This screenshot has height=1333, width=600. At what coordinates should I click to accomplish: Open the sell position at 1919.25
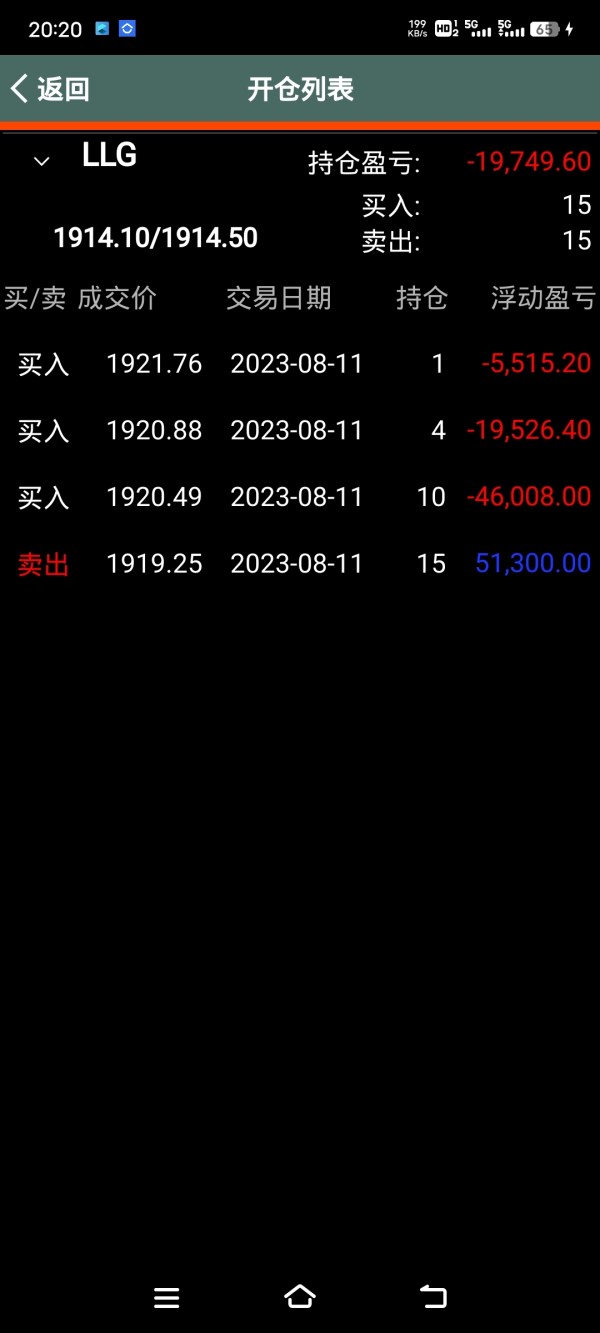(300, 564)
